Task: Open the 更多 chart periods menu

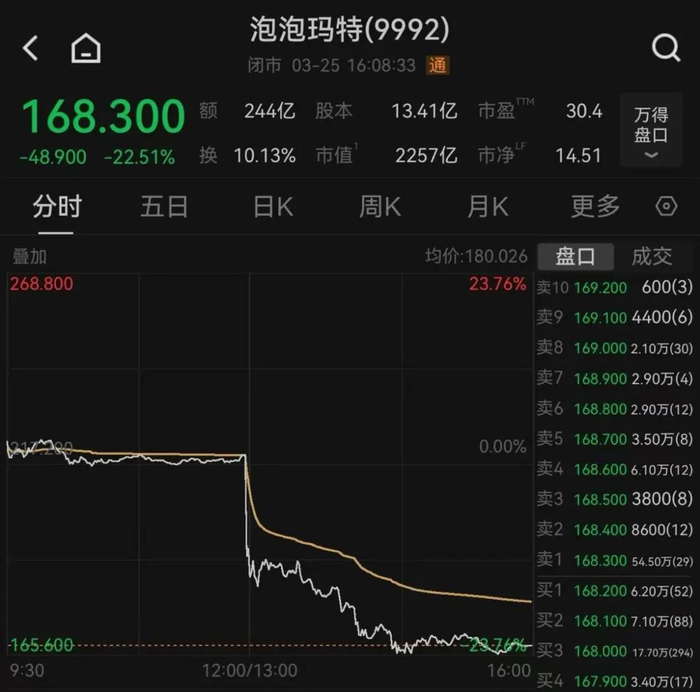Action: pyautogui.click(x=595, y=207)
